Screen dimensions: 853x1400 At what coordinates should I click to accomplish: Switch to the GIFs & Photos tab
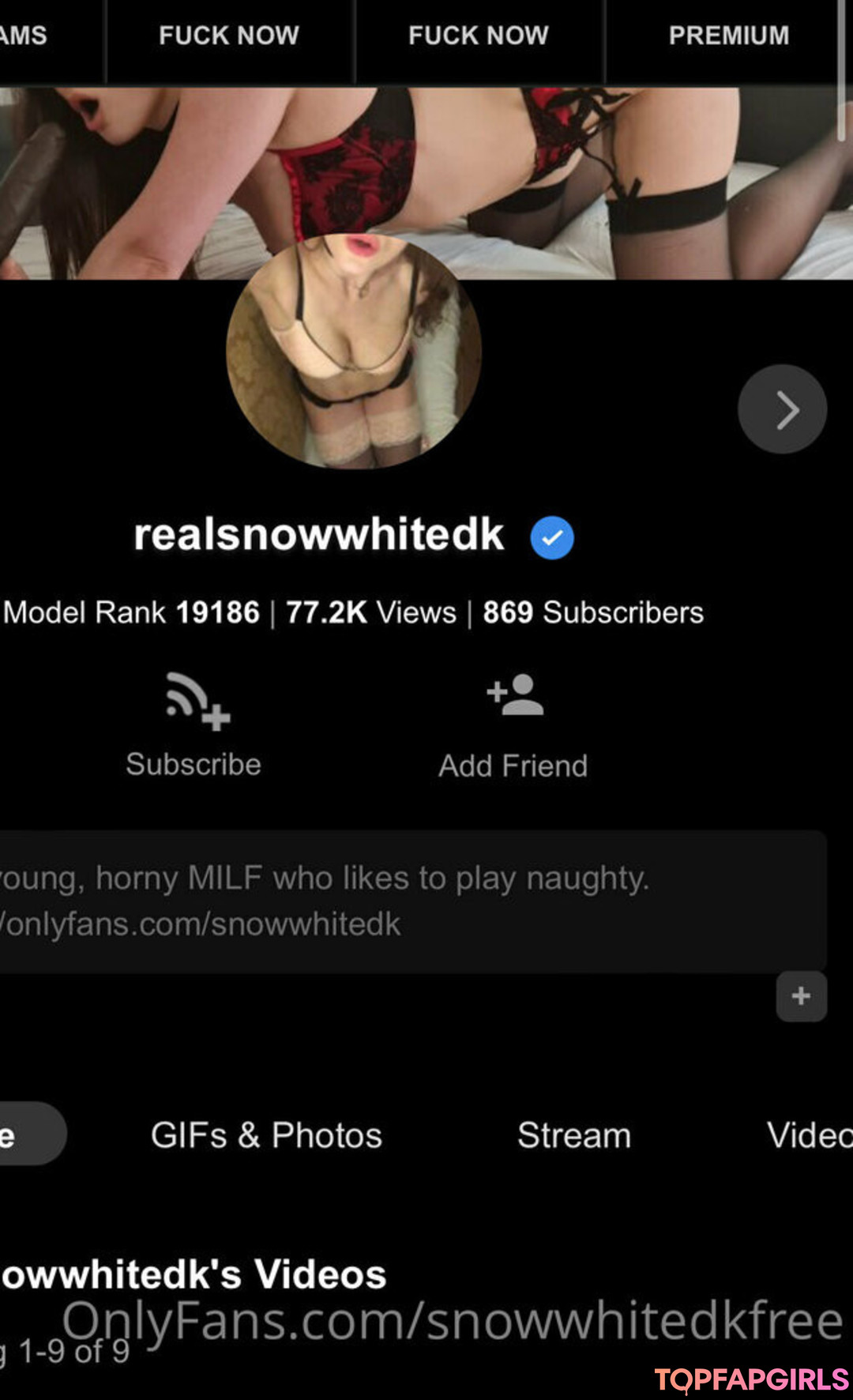[x=266, y=1135]
